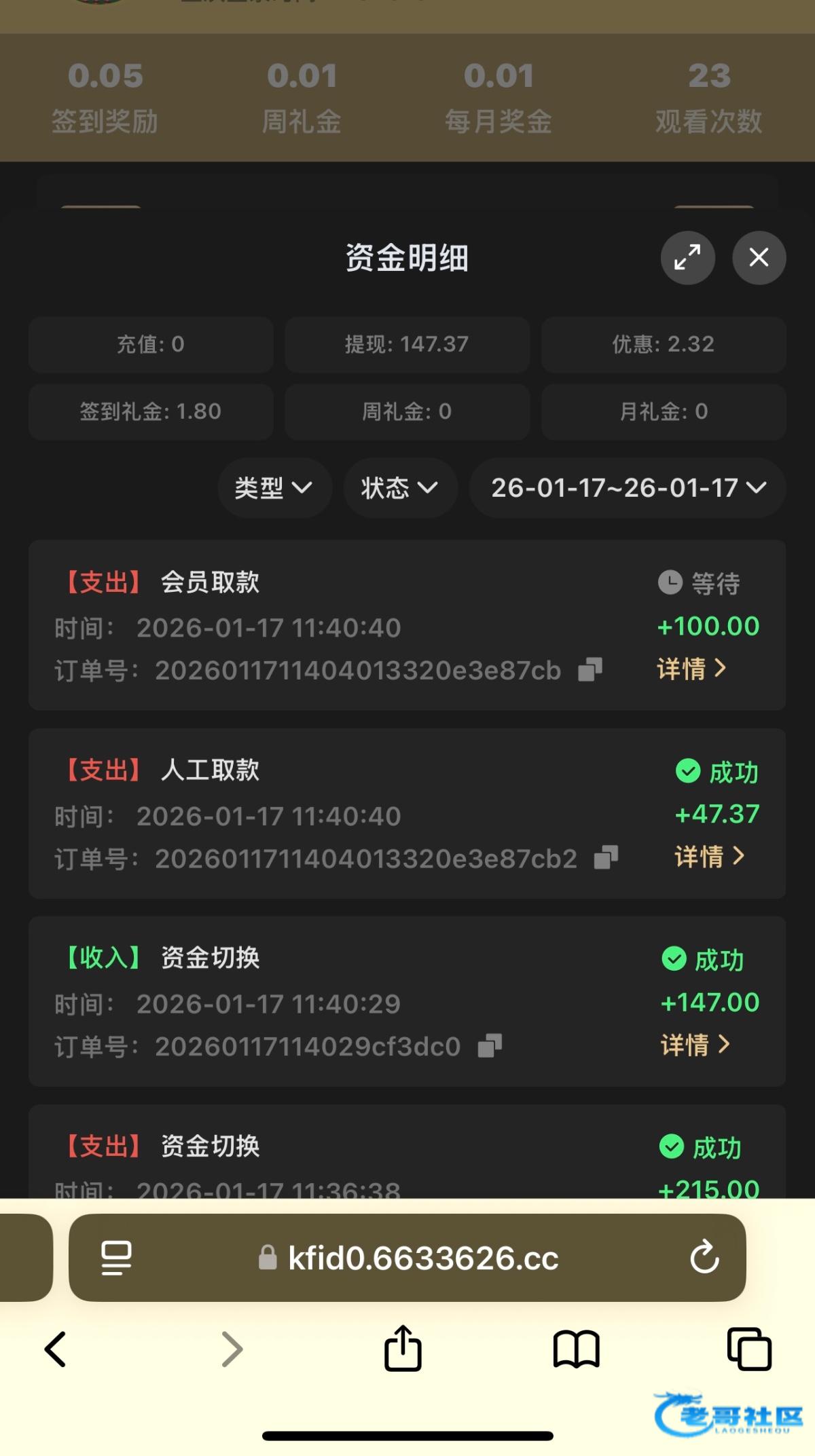Share this page

(x=403, y=1349)
